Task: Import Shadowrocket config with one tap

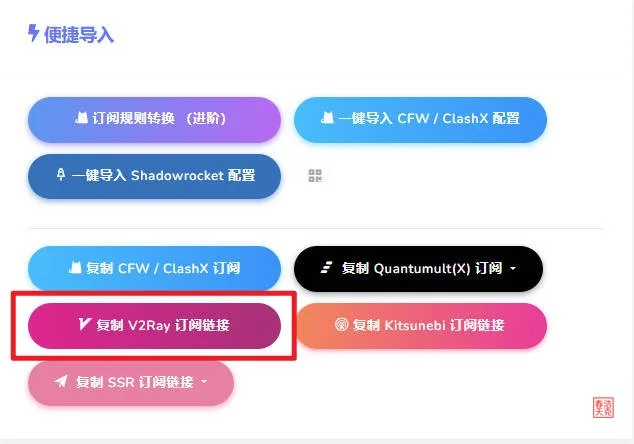Action: click(154, 175)
